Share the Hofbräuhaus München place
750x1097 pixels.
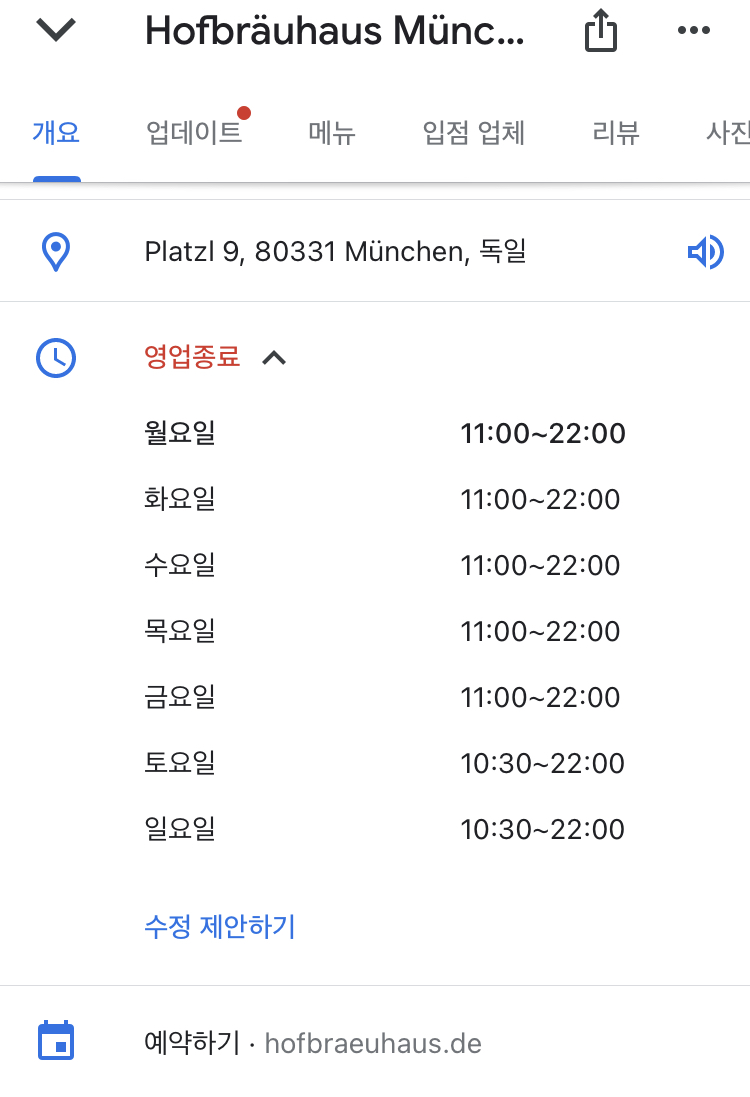click(x=600, y=32)
